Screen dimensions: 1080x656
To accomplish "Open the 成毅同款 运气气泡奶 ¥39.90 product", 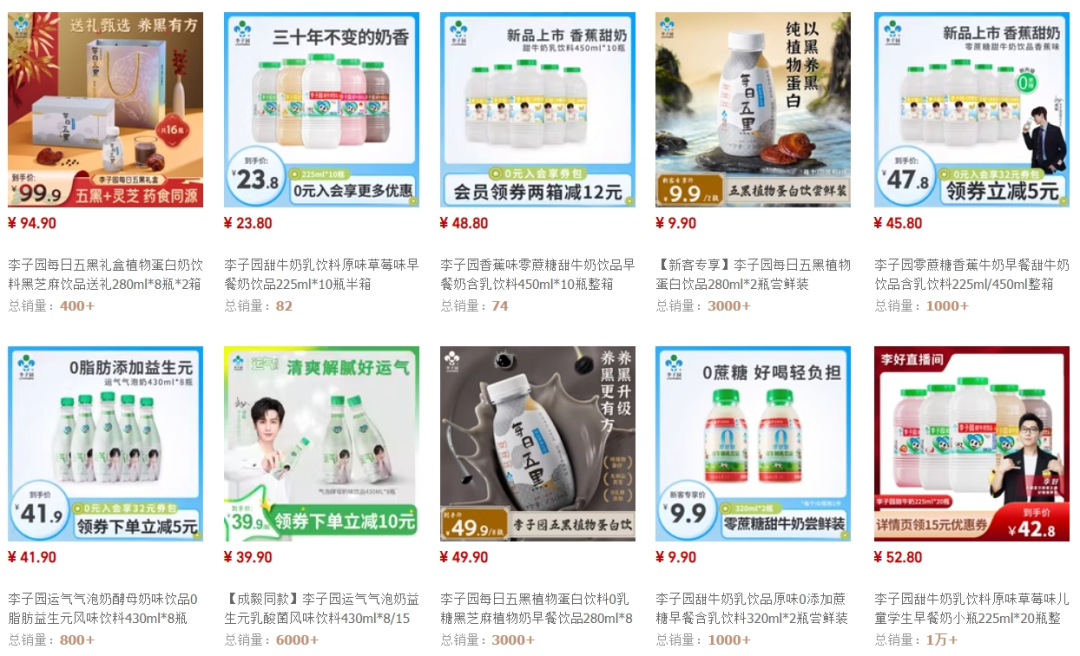I will click(321, 444).
